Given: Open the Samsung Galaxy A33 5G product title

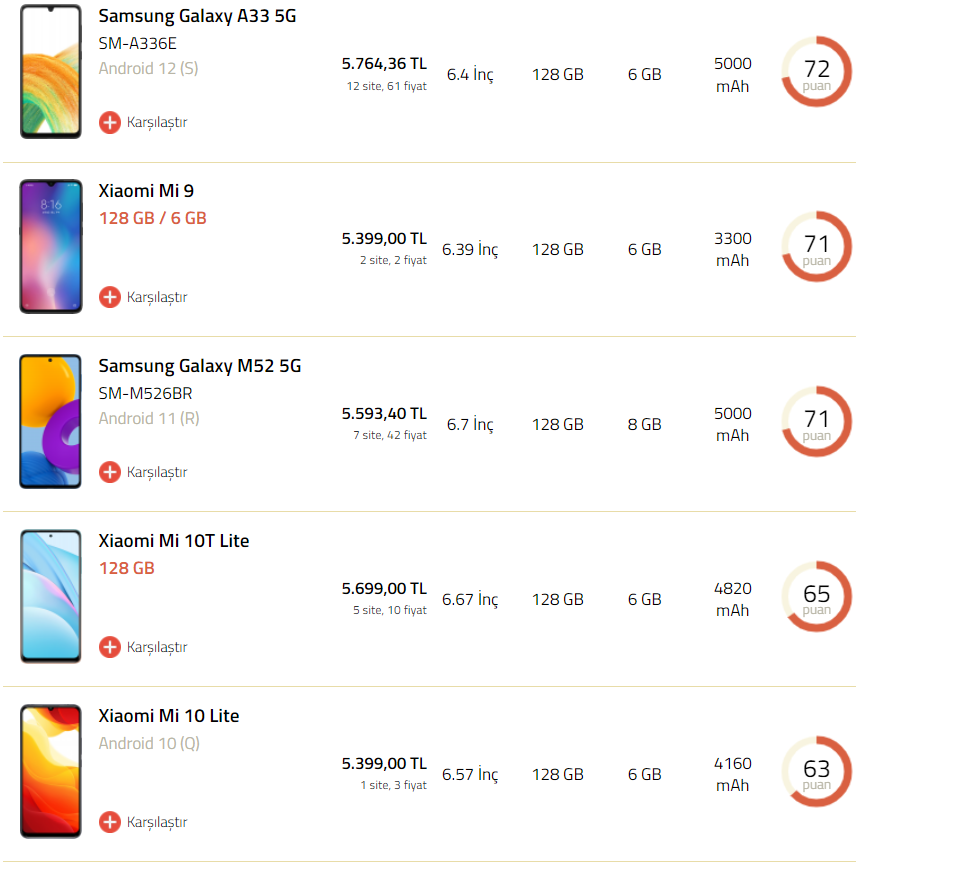Looking at the screenshot, I should click(x=197, y=17).
